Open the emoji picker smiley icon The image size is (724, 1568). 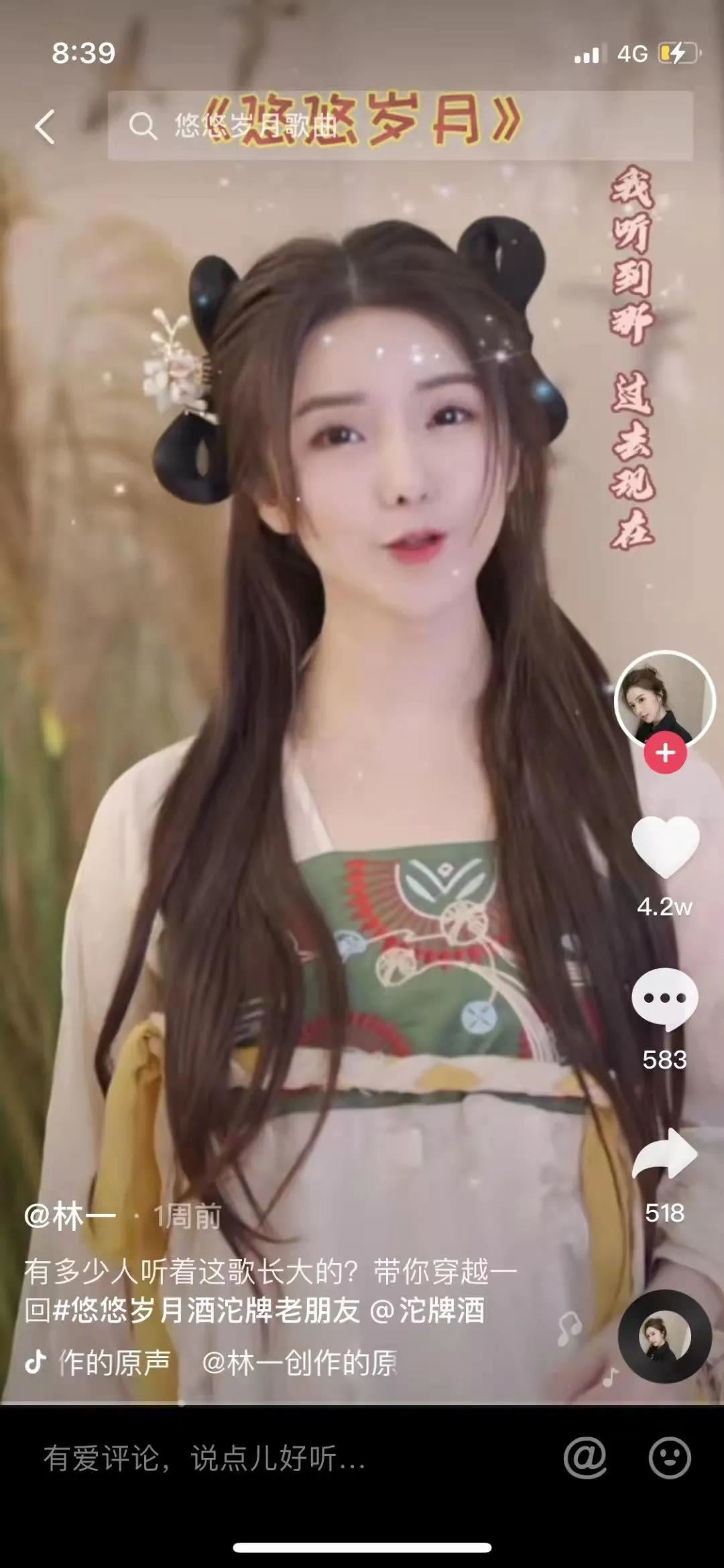(x=669, y=1458)
